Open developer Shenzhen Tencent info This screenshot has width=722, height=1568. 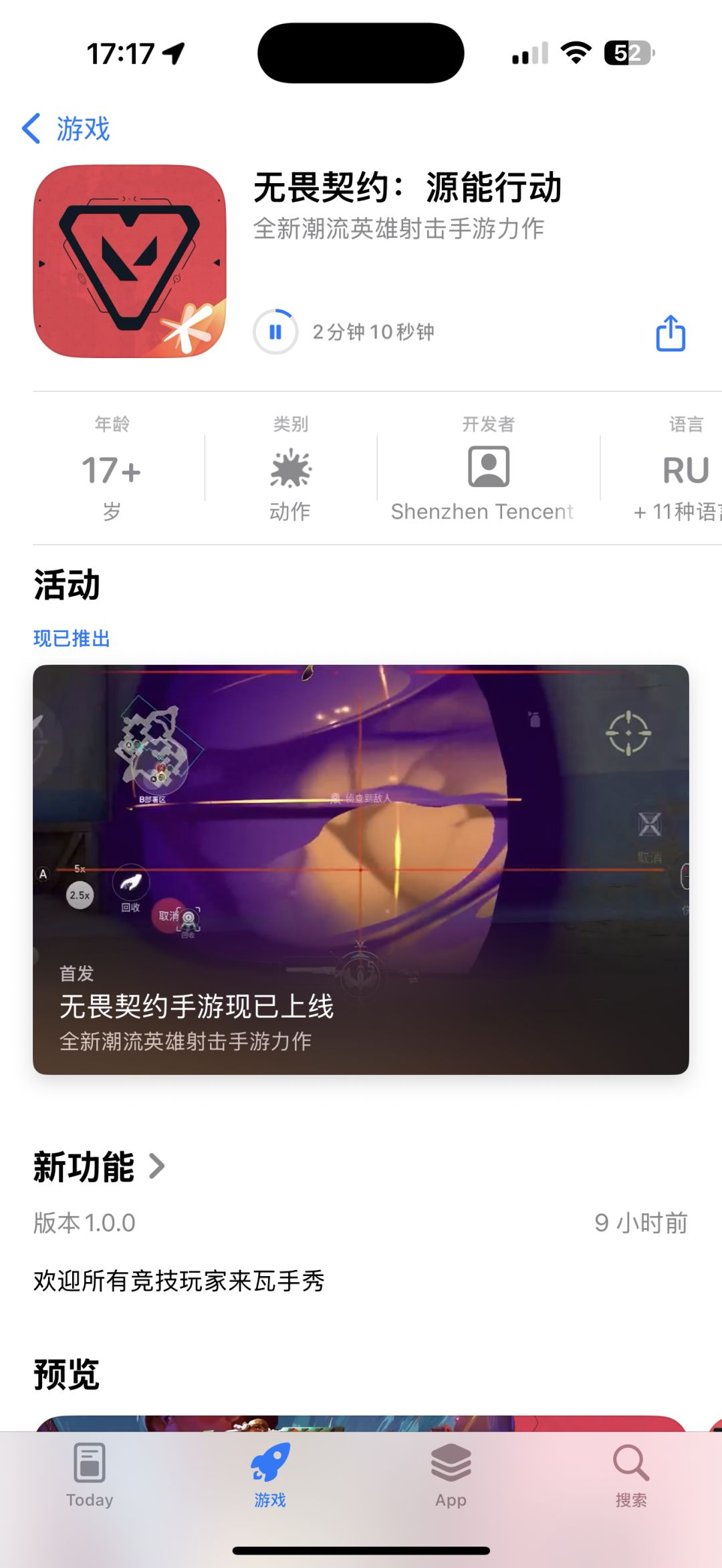489,468
